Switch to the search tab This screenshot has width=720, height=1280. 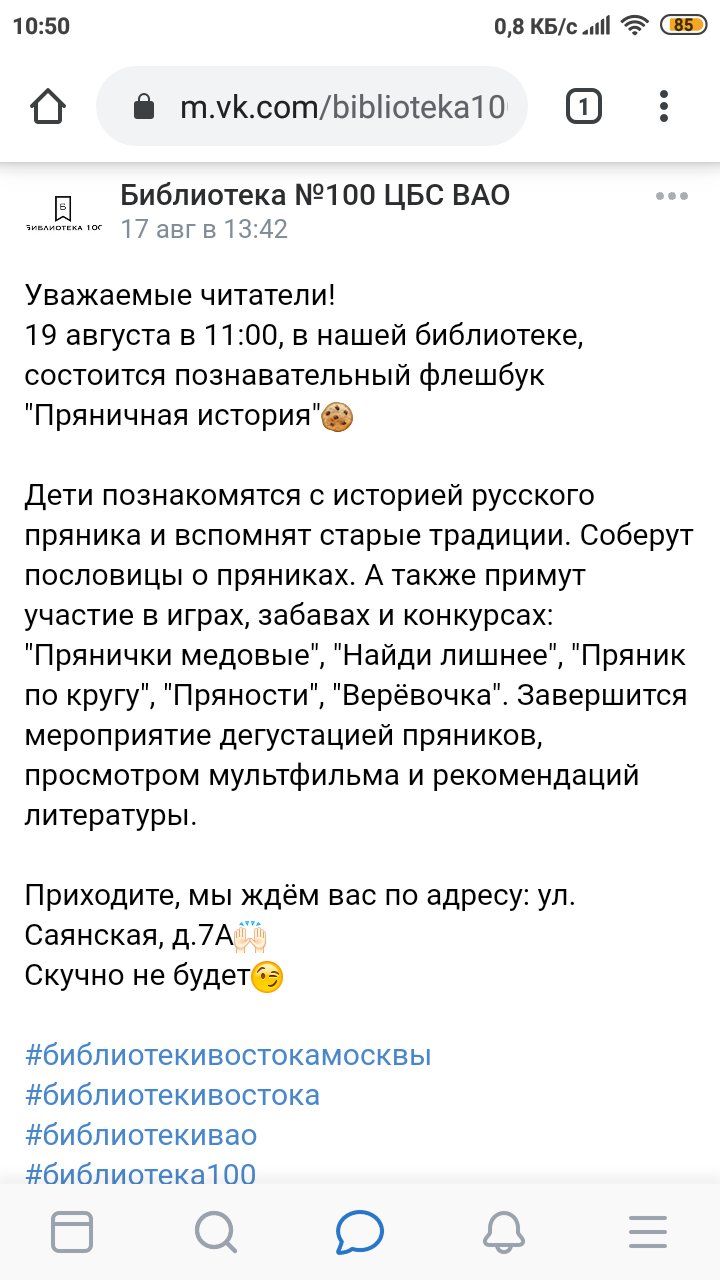point(216,1232)
